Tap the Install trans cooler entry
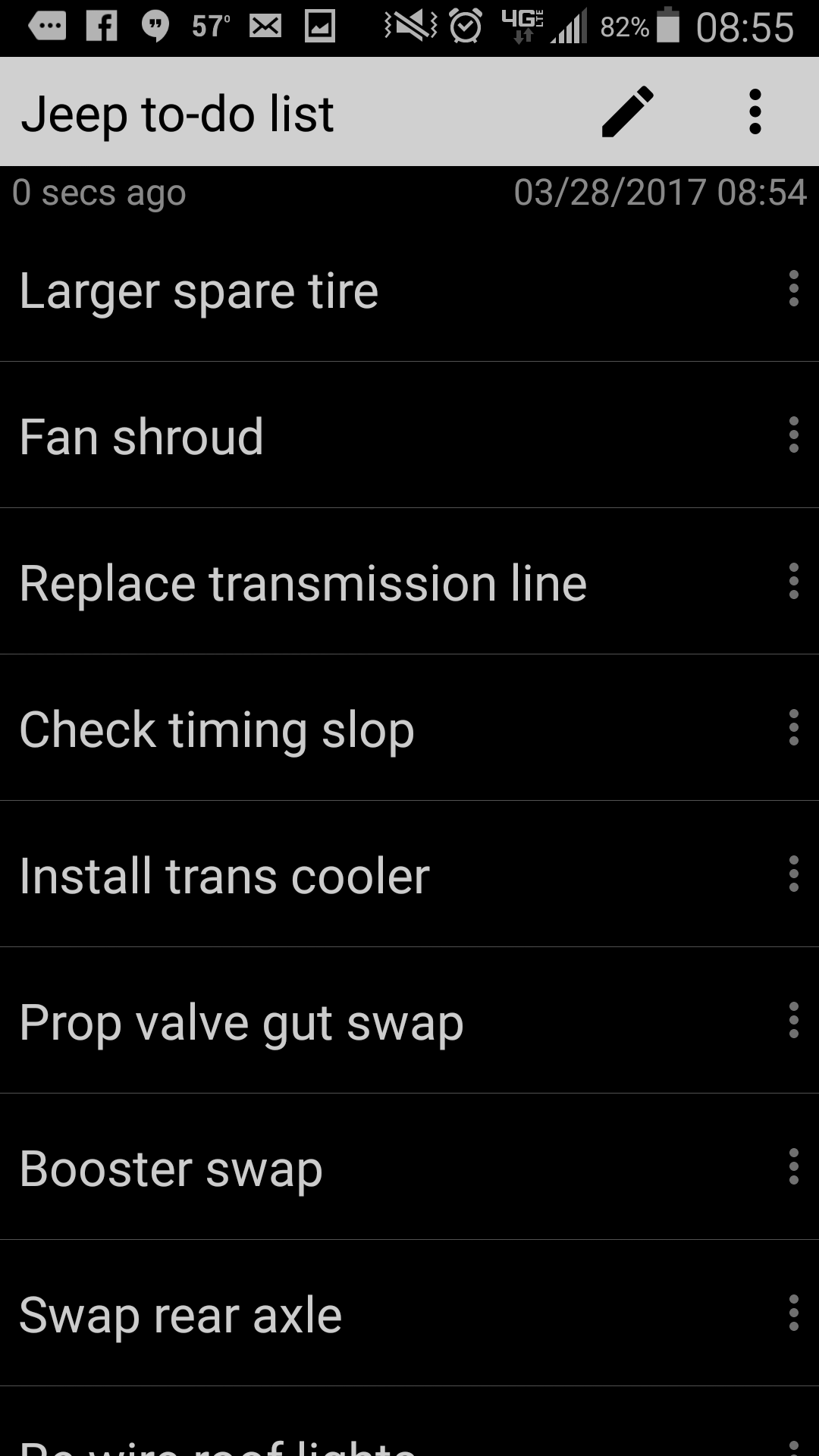 point(224,877)
